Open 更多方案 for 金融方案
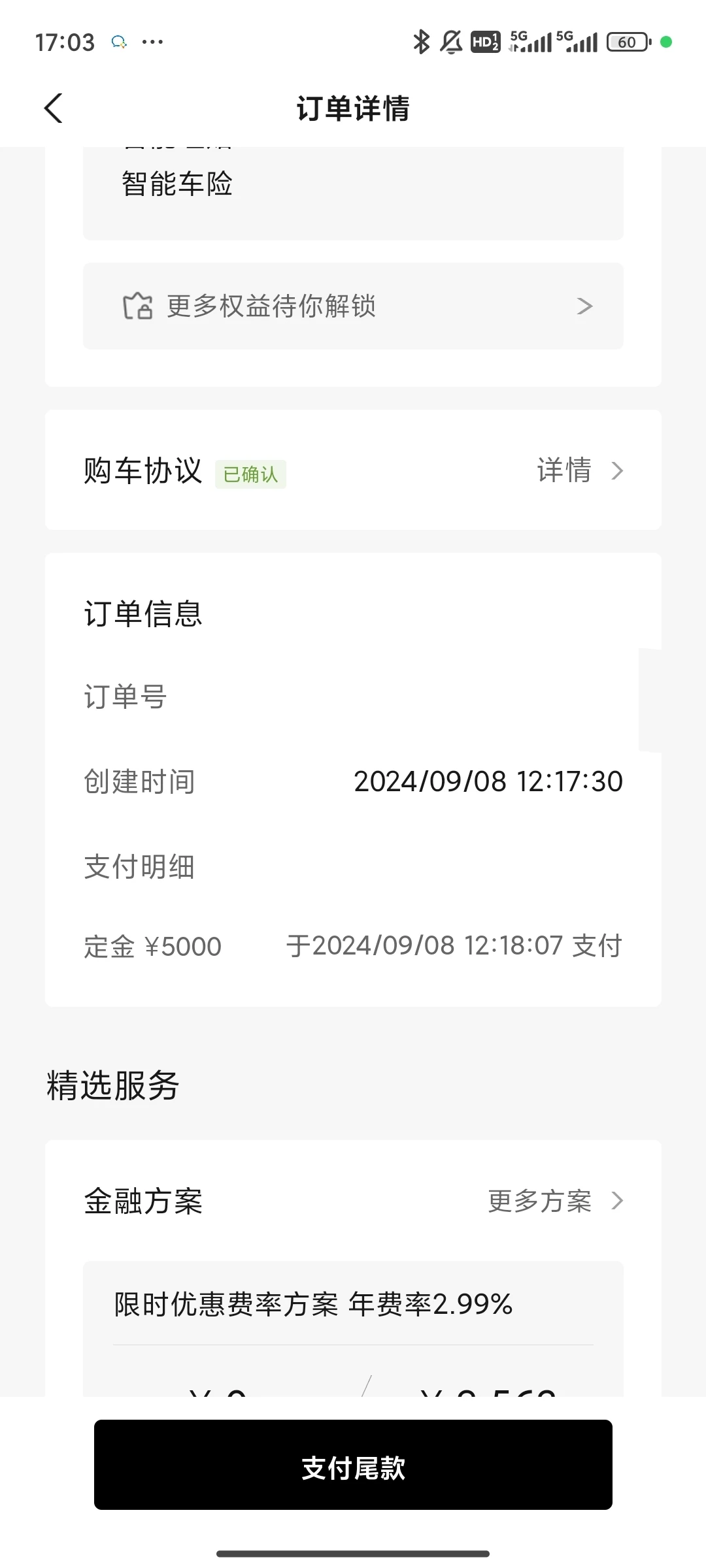This screenshot has height=1568, width=706. pos(556,1201)
